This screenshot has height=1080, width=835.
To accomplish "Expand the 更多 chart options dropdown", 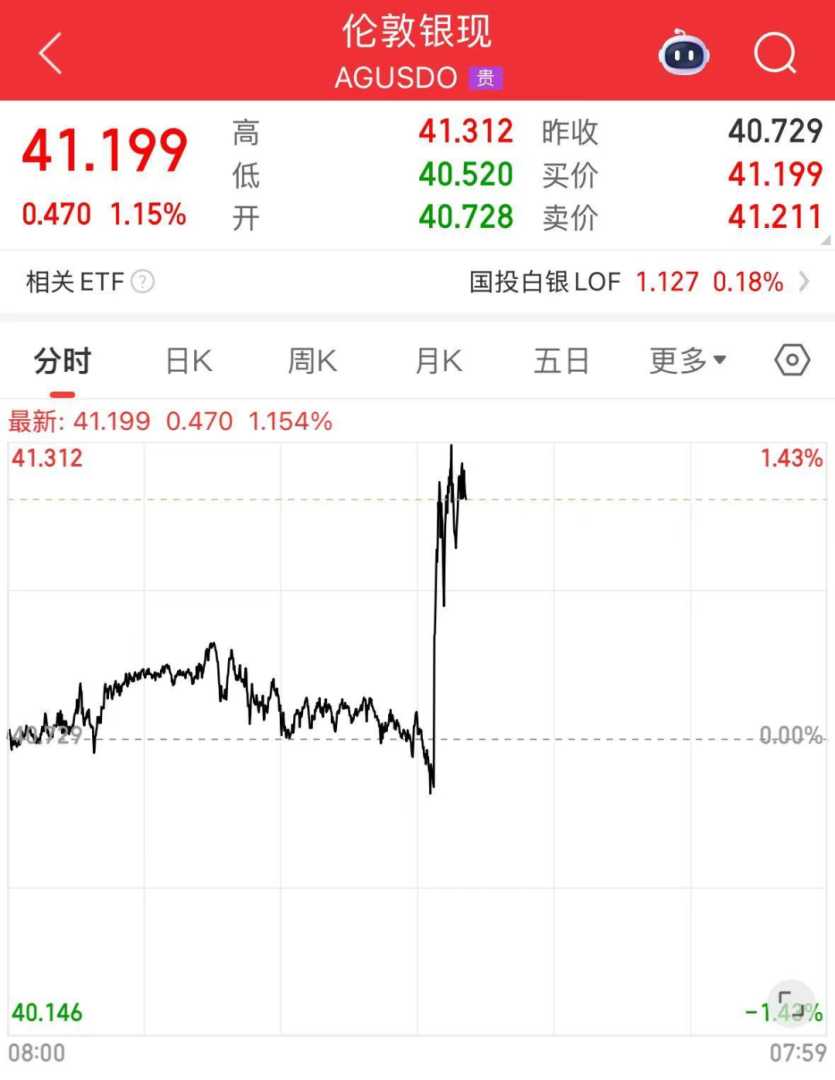I will 688,361.
